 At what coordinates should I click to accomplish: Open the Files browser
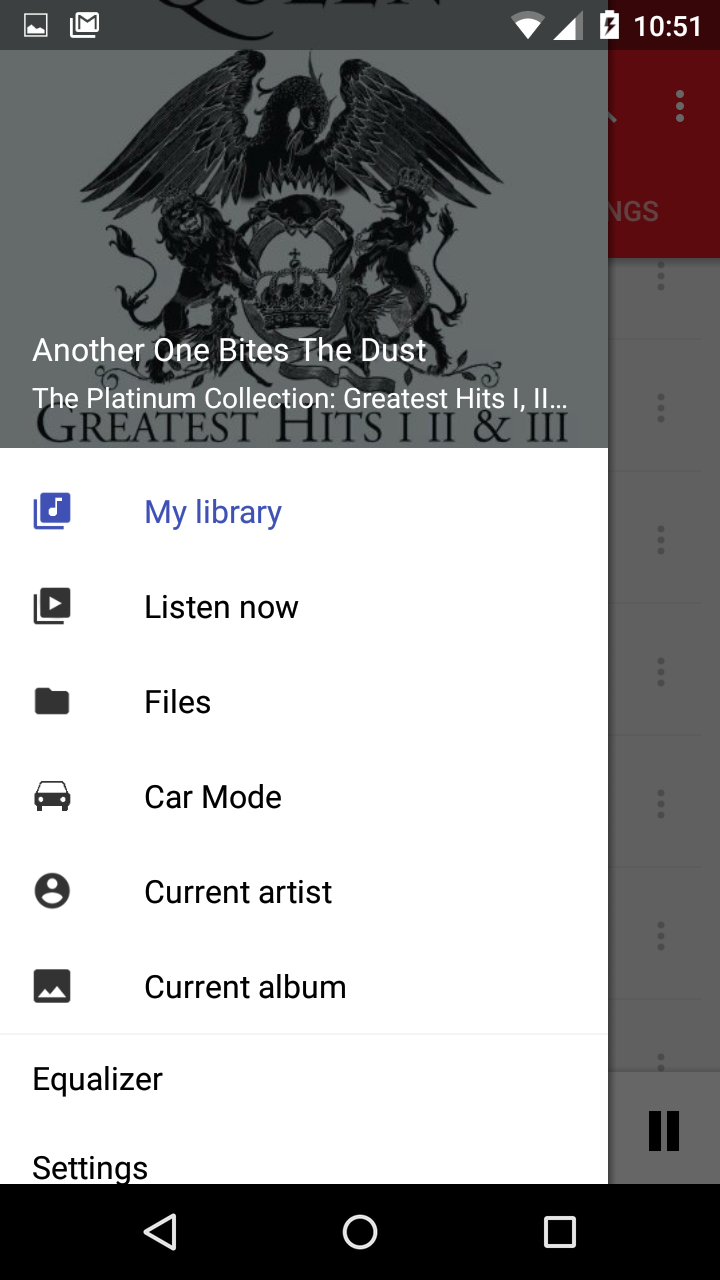178,702
